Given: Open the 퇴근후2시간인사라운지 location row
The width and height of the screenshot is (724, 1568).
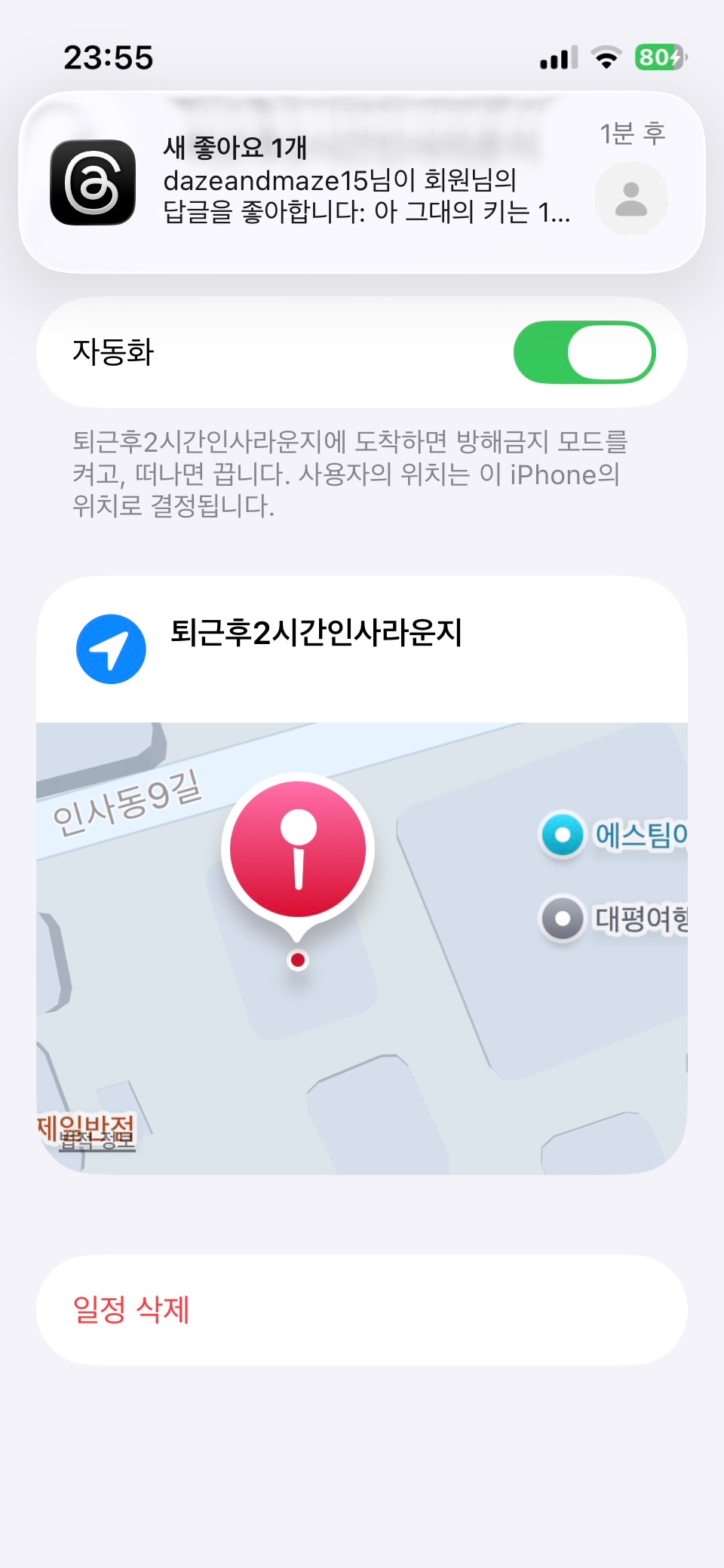Looking at the screenshot, I should point(360,649).
